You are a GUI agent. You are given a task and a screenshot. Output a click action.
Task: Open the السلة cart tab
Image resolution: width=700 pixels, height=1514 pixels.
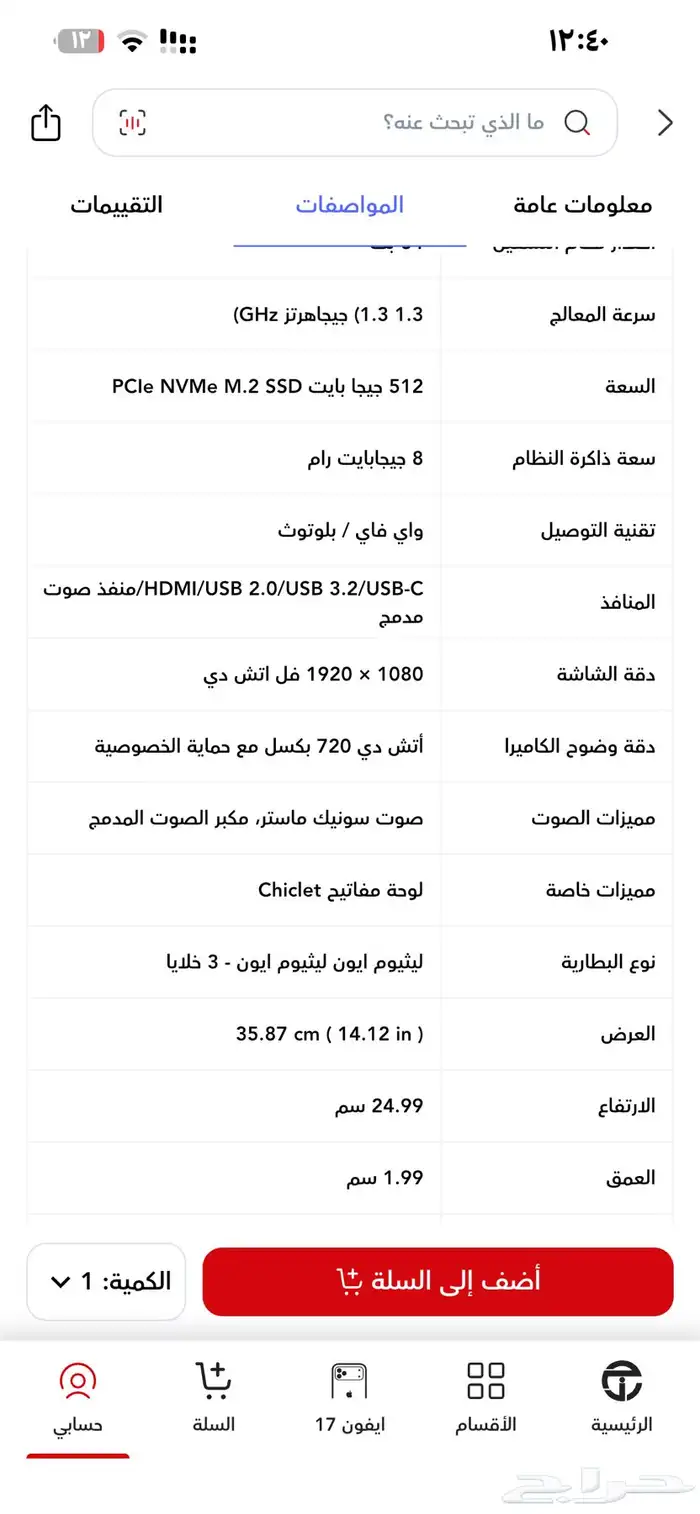pyautogui.click(x=214, y=1396)
